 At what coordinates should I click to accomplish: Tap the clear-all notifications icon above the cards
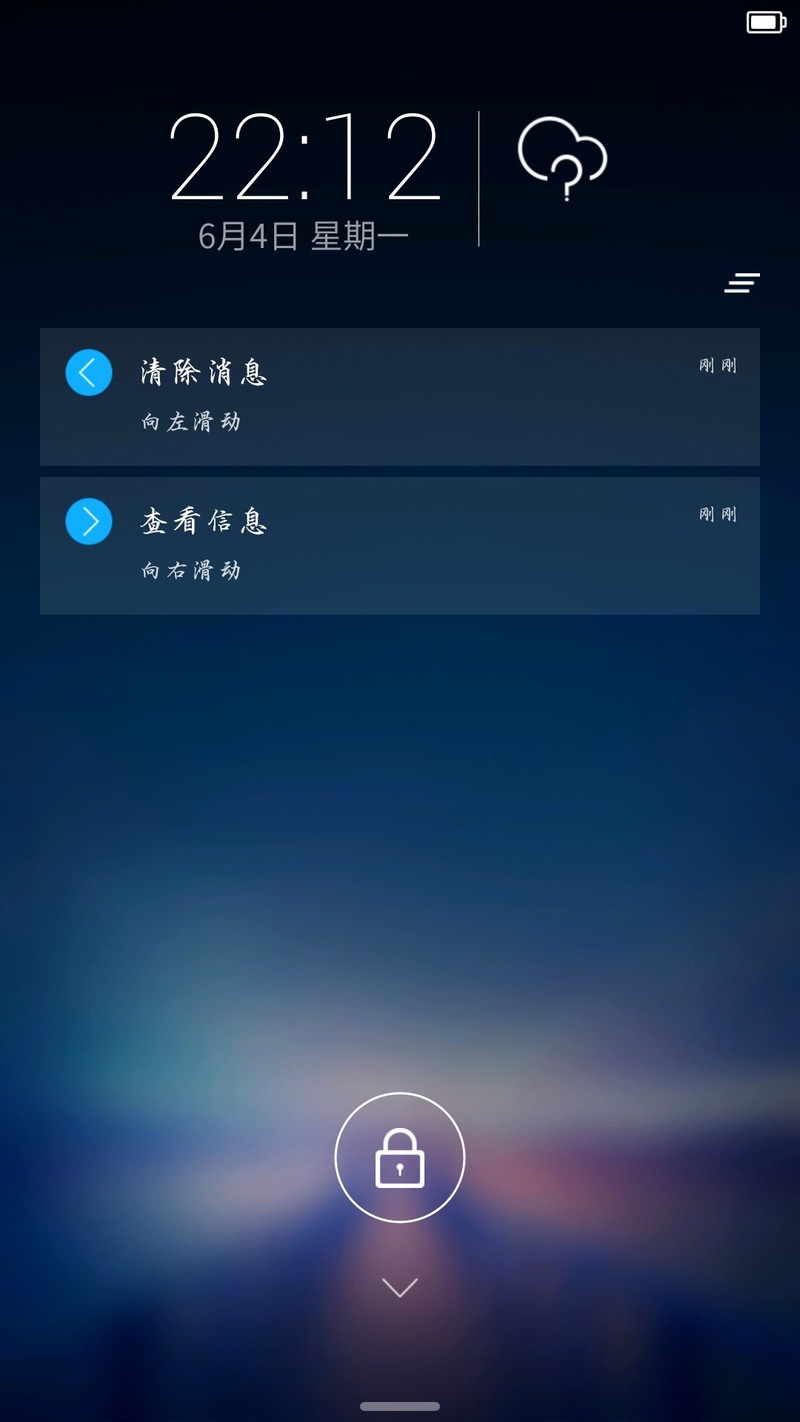click(x=742, y=284)
